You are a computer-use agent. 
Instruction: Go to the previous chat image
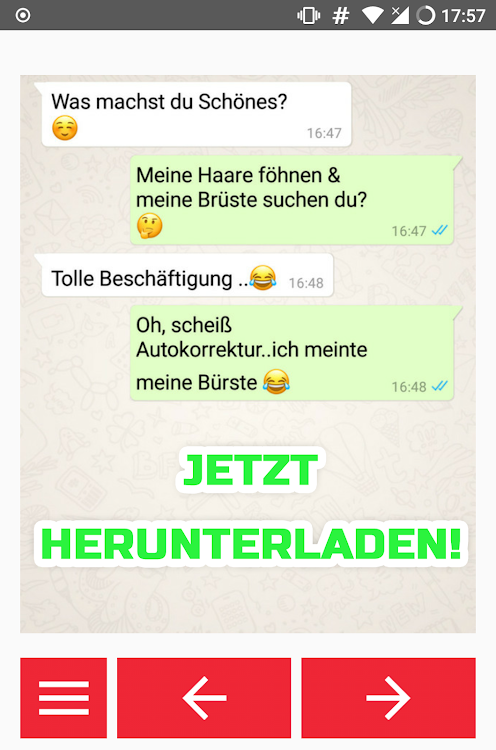[x=204, y=698]
